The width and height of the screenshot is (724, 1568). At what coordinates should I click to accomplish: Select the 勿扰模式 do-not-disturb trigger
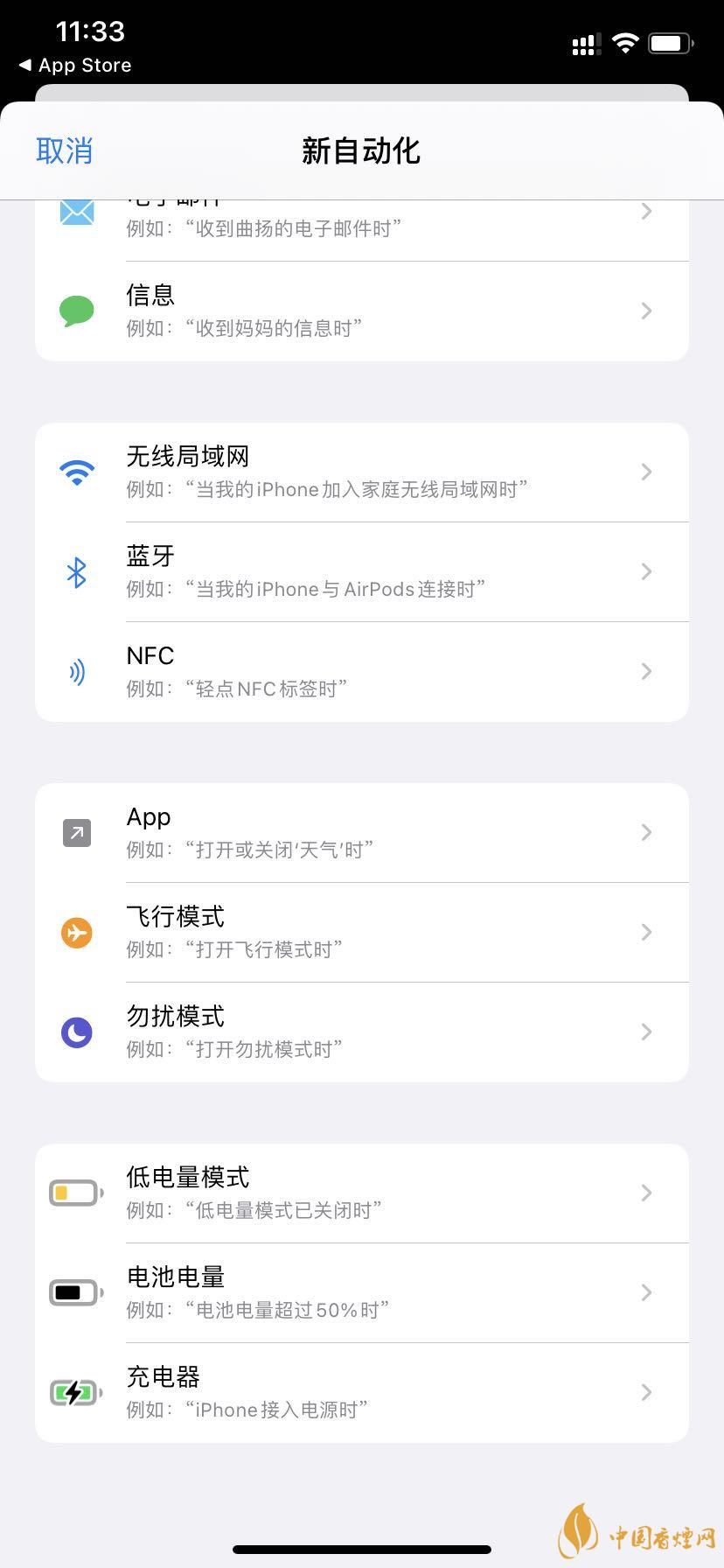[361, 1032]
